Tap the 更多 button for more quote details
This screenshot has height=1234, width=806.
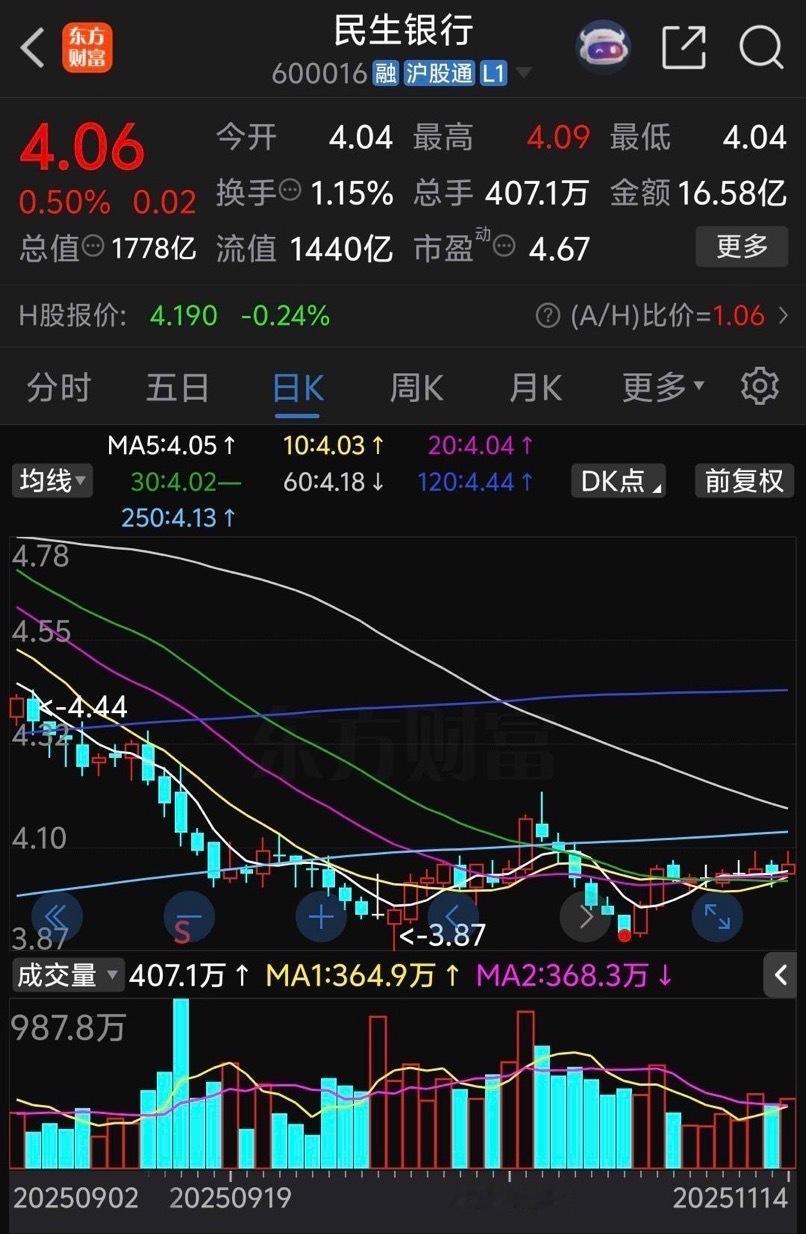(741, 246)
